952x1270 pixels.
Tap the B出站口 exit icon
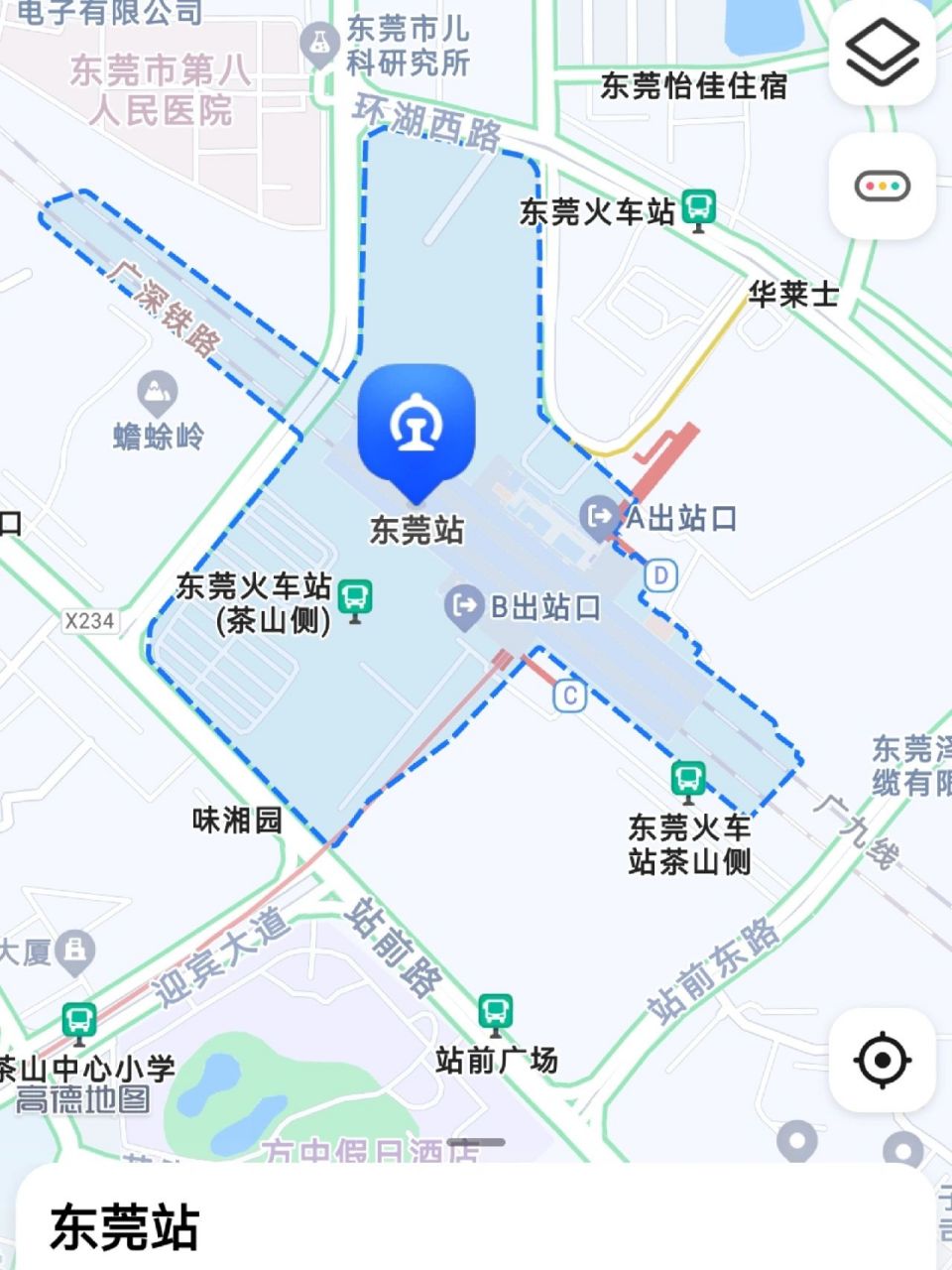[x=466, y=608]
